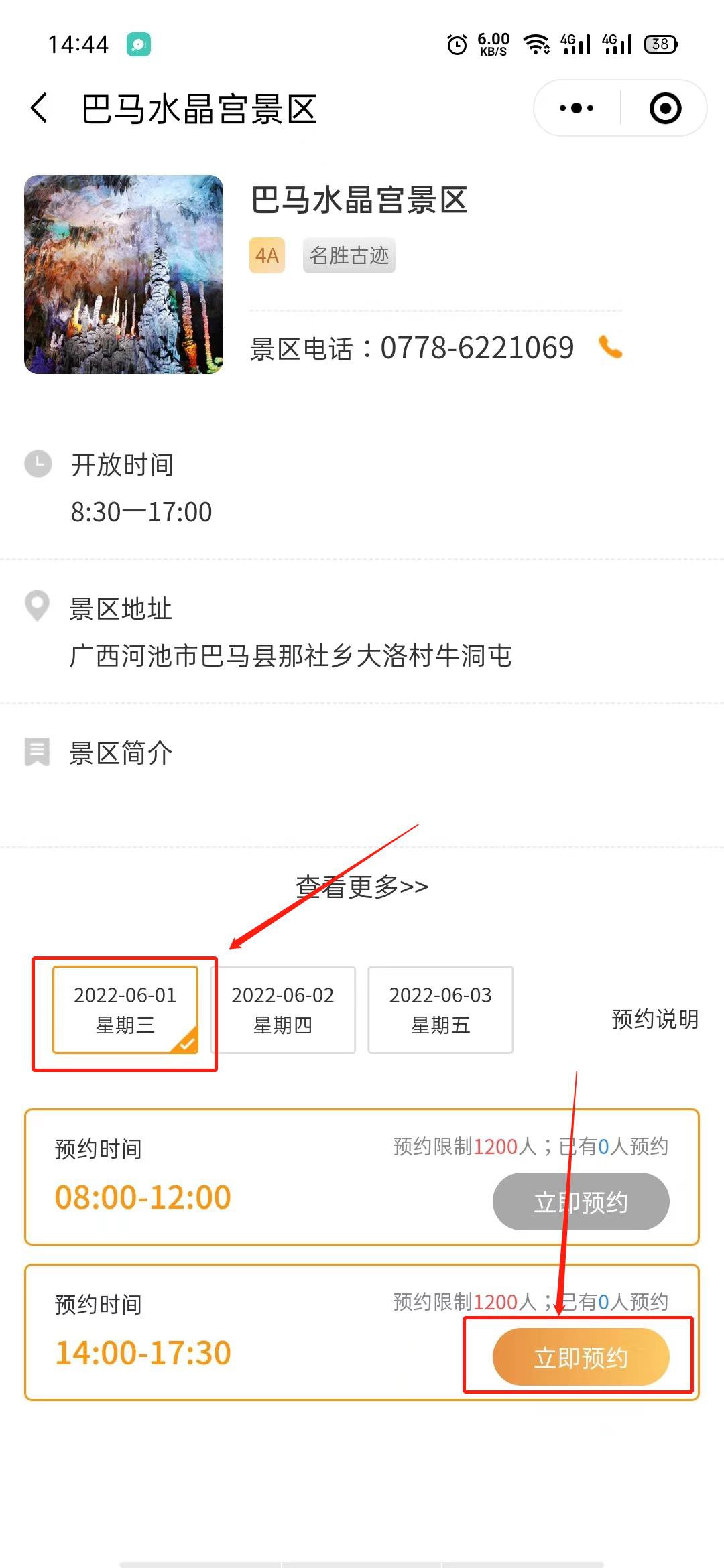This screenshot has height=1568, width=724.
Task: Go back using the top-left arrow
Action: [x=40, y=108]
